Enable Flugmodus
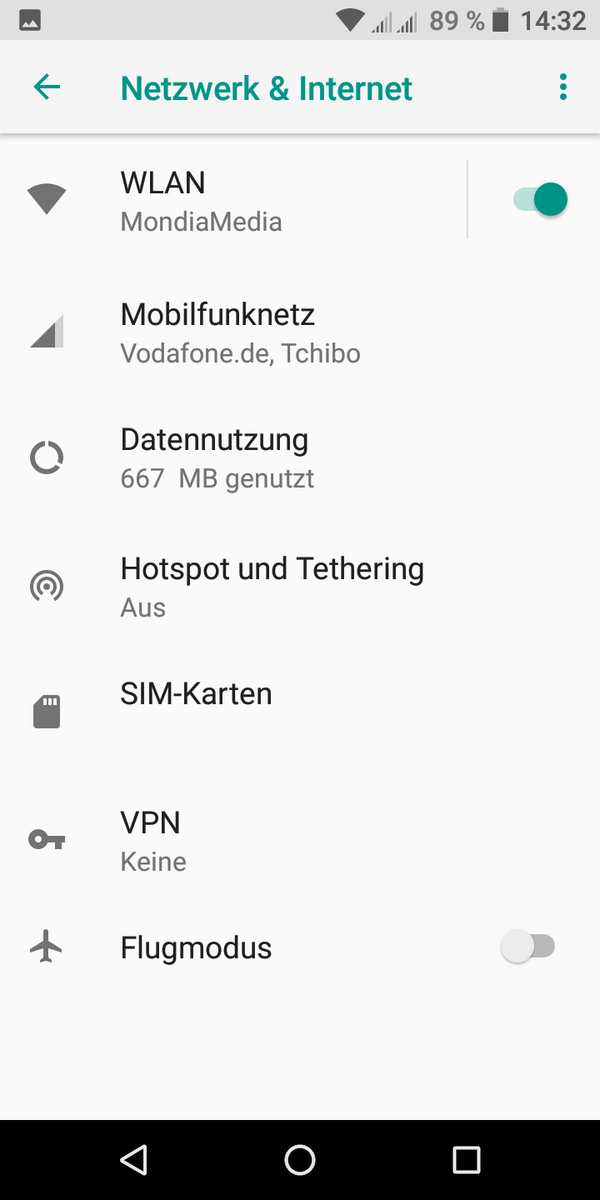This screenshot has height=1200, width=600. pyautogui.click(x=527, y=947)
